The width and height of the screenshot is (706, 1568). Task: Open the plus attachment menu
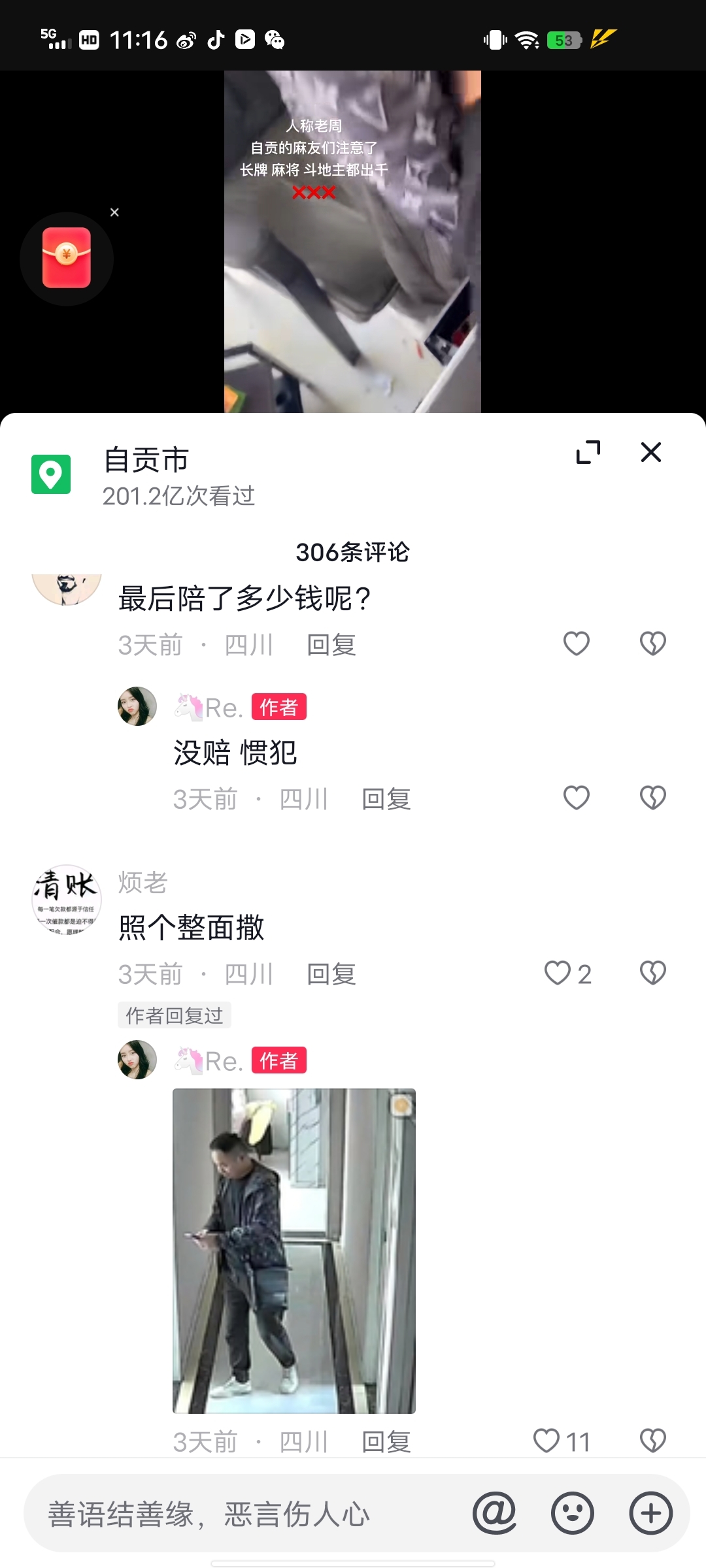click(x=650, y=1513)
